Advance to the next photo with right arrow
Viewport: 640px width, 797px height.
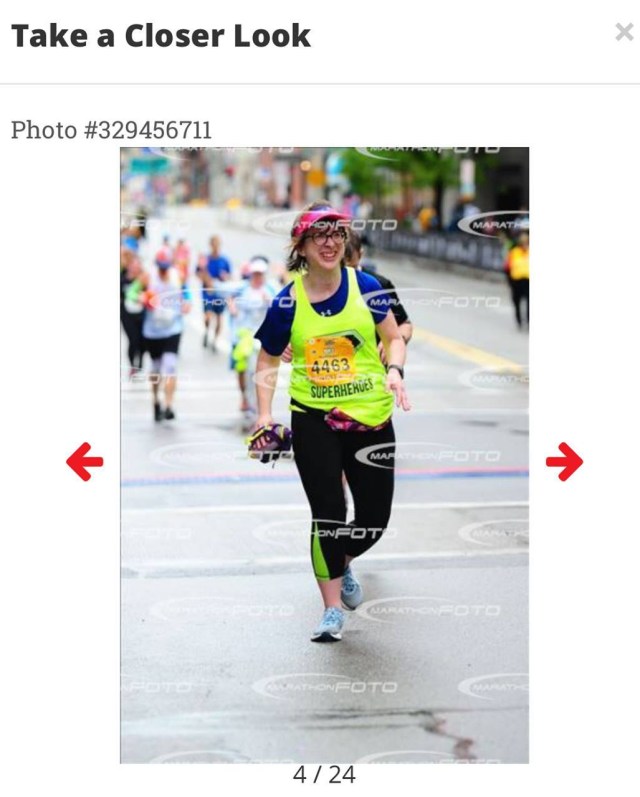[564, 461]
